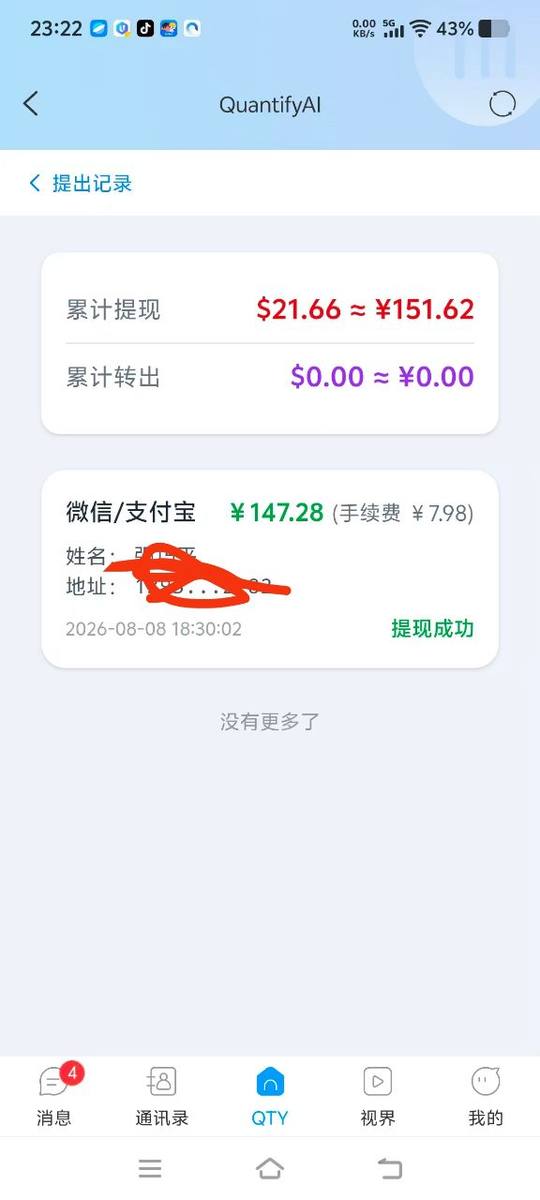The width and height of the screenshot is (540, 1200).
Task: Open the 通讯录 tab
Action: (162, 1095)
